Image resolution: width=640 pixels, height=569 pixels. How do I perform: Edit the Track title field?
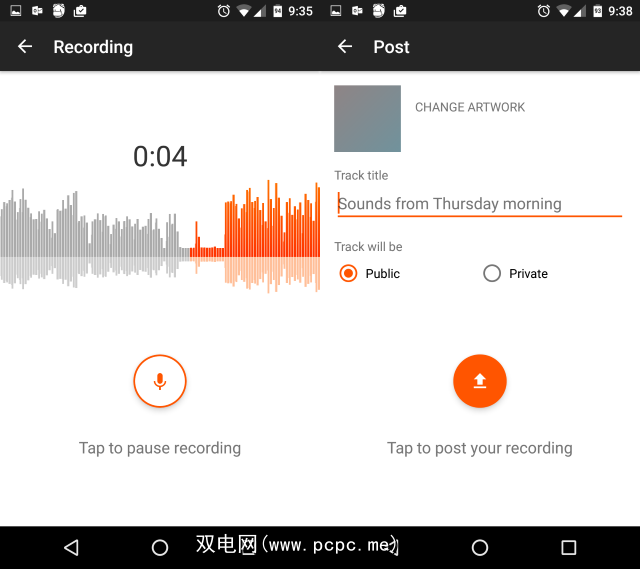pos(479,204)
